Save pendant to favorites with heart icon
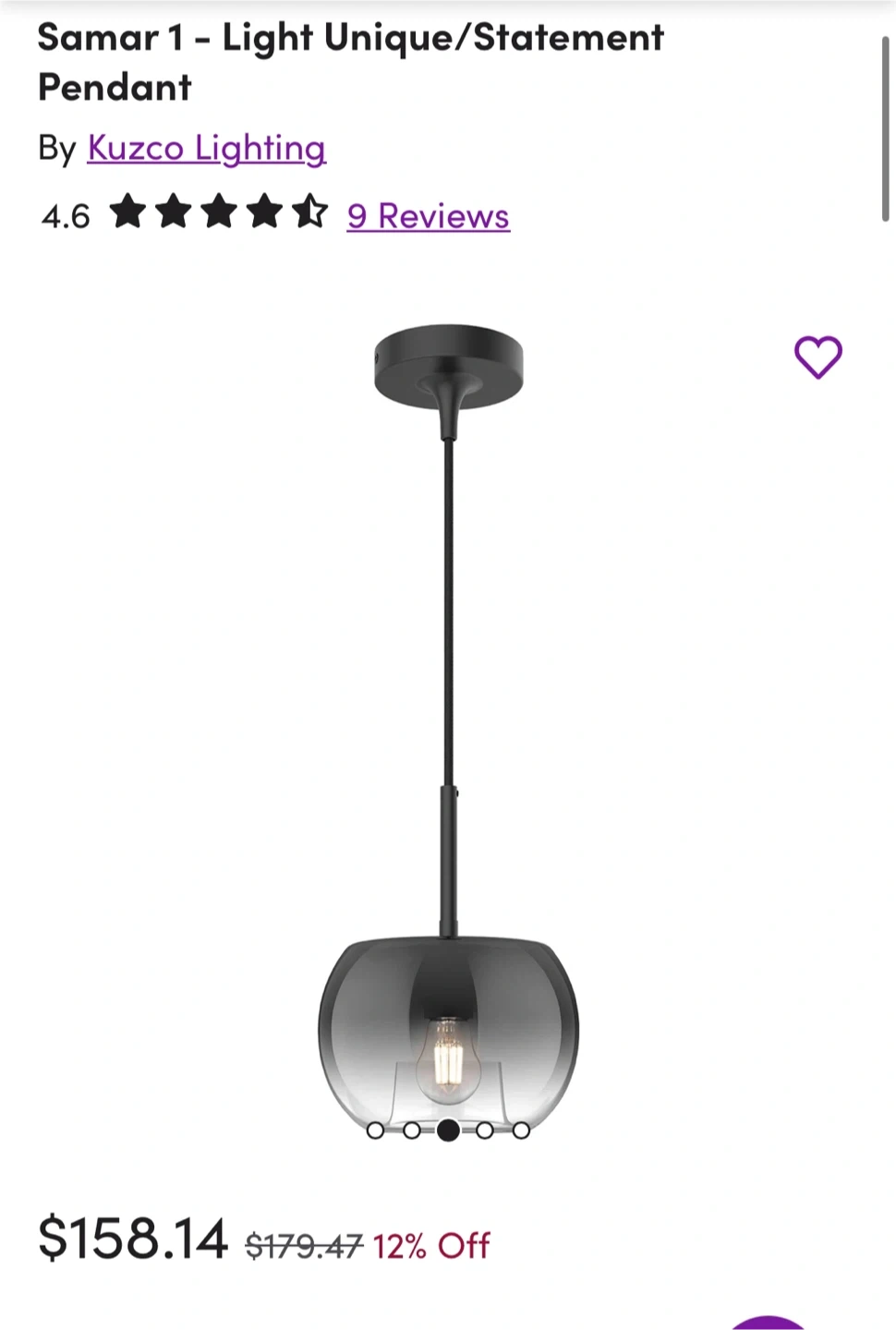Screen dimensions: 896x1330 pos(817,357)
